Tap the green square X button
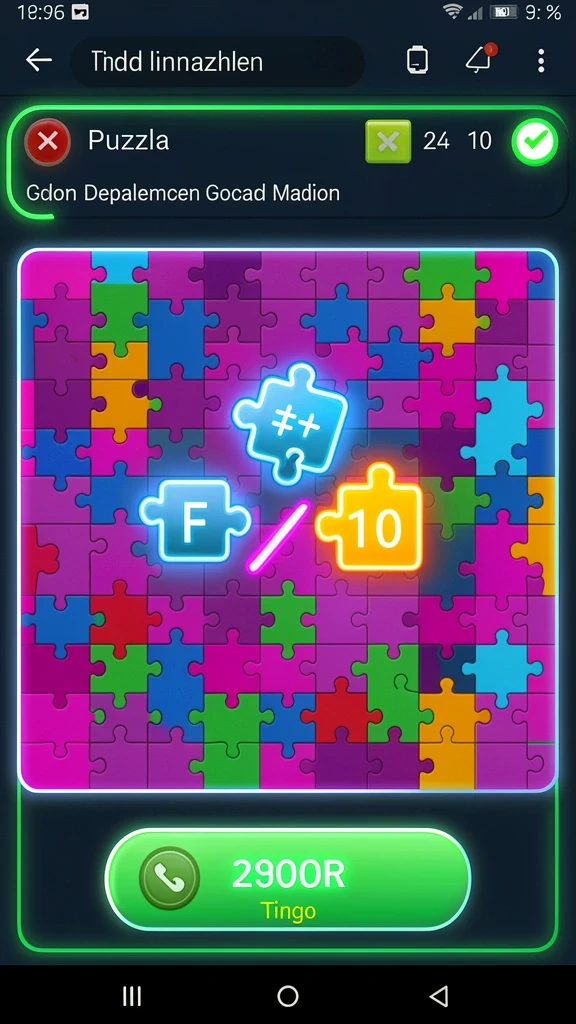This screenshot has height=1024, width=576. pyautogui.click(x=389, y=141)
